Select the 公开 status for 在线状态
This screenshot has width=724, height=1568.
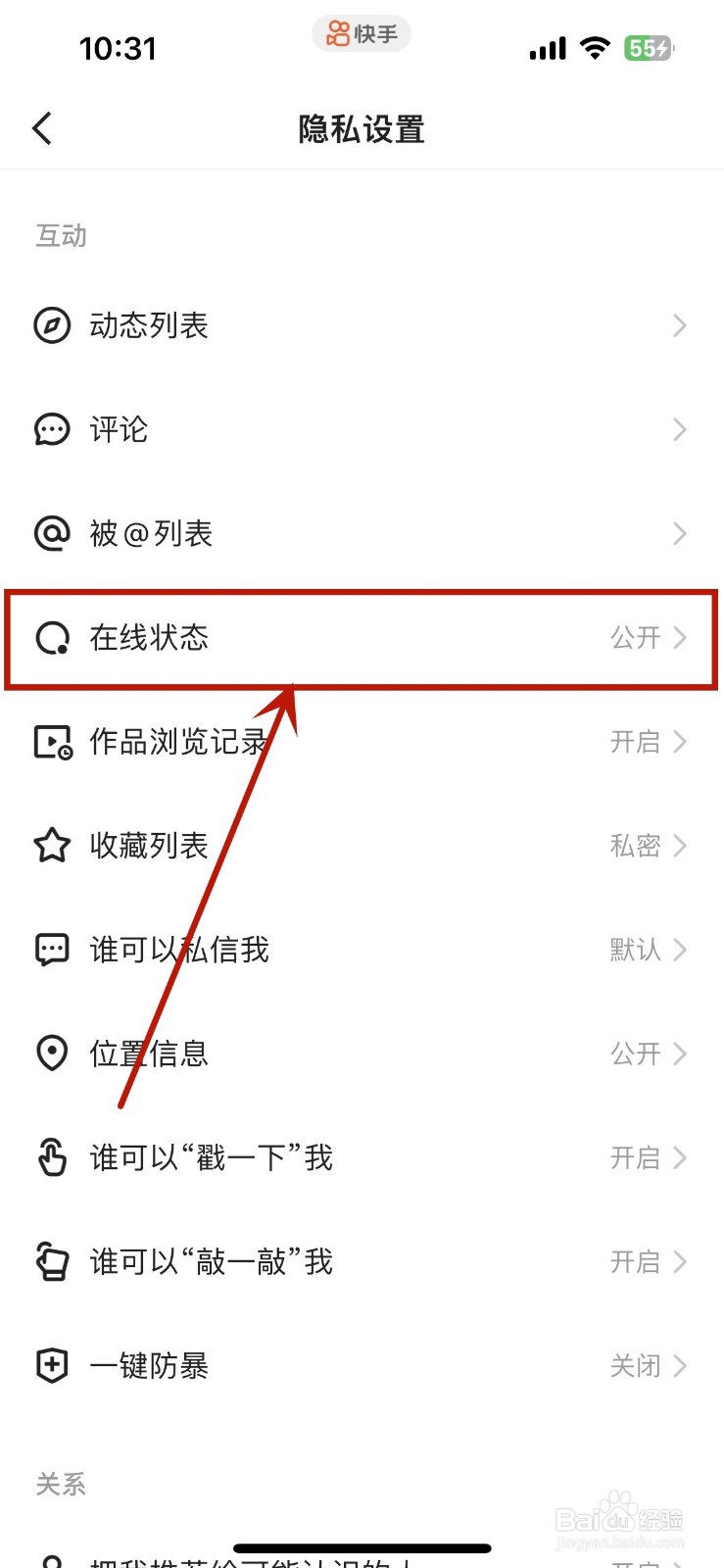tap(636, 638)
